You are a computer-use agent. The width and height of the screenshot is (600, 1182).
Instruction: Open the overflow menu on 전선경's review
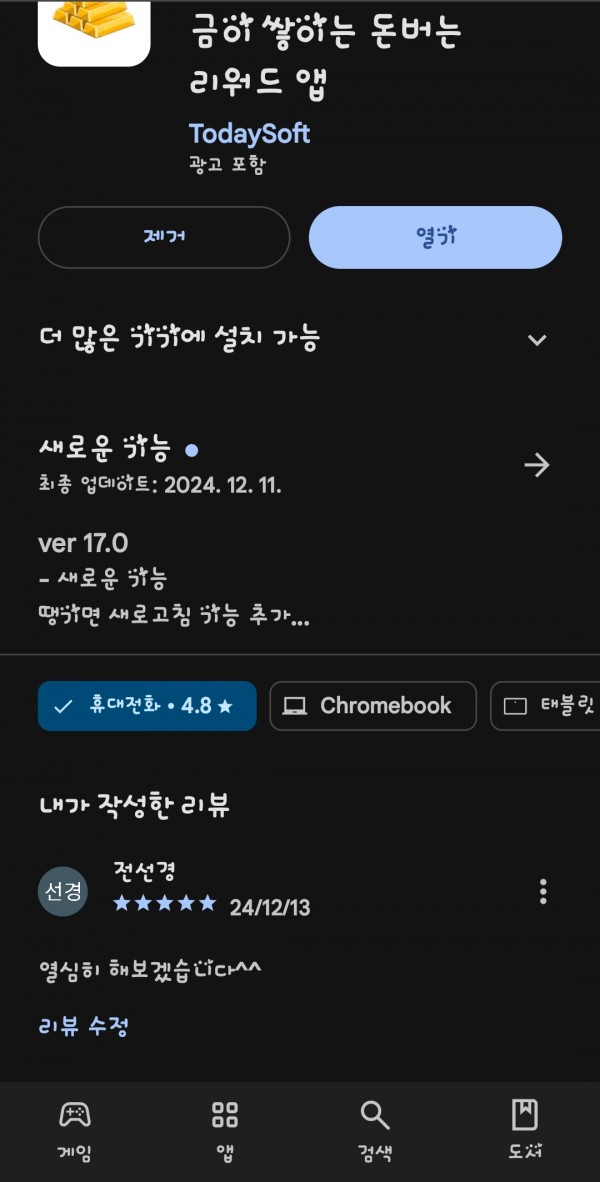pyautogui.click(x=543, y=891)
